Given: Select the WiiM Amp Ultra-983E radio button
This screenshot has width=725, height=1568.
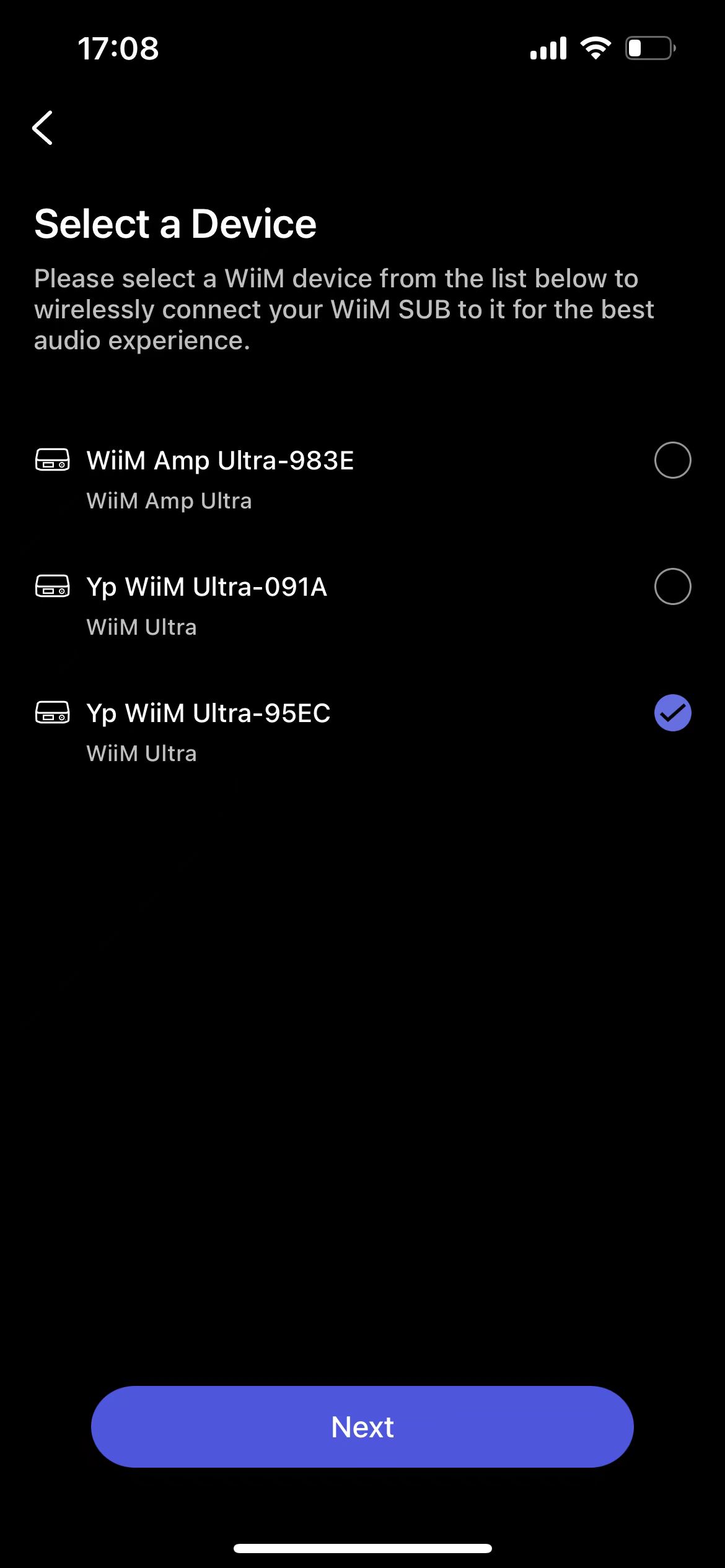Looking at the screenshot, I should [x=672, y=460].
